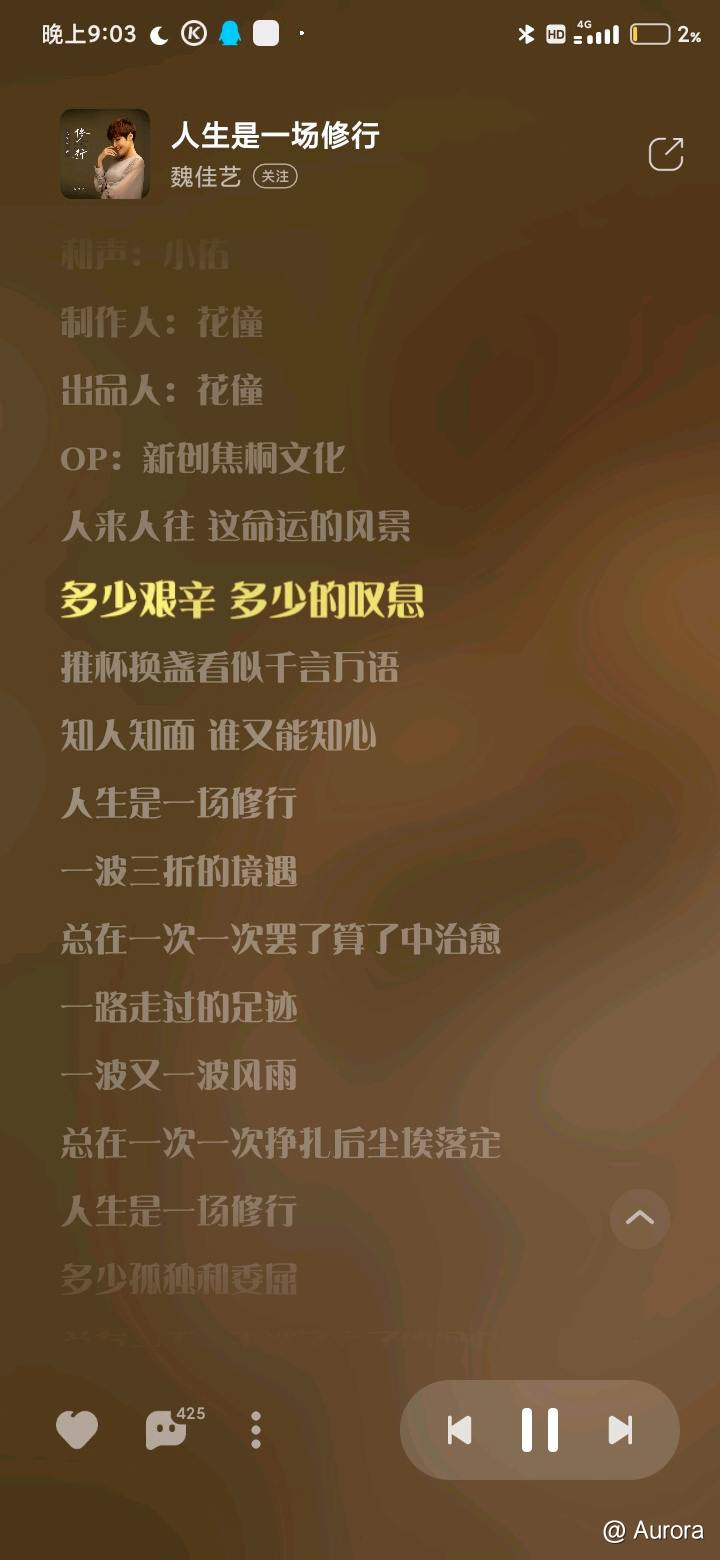Skip to the previous track
The height and width of the screenshot is (1560, 720).
coord(460,1430)
